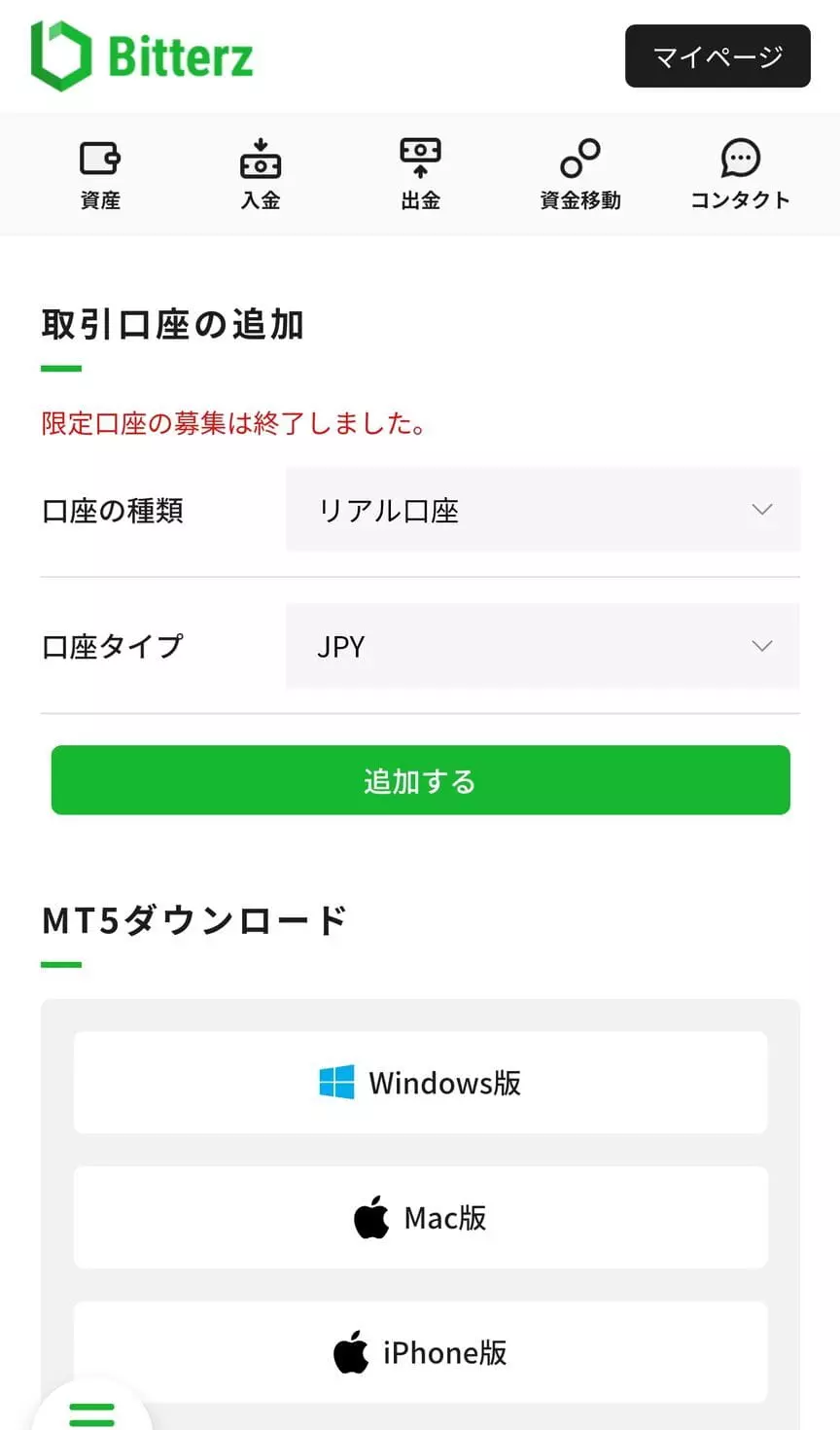Open the 入金 deposit page
This screenshot has width=840, height=1430.
261,175
